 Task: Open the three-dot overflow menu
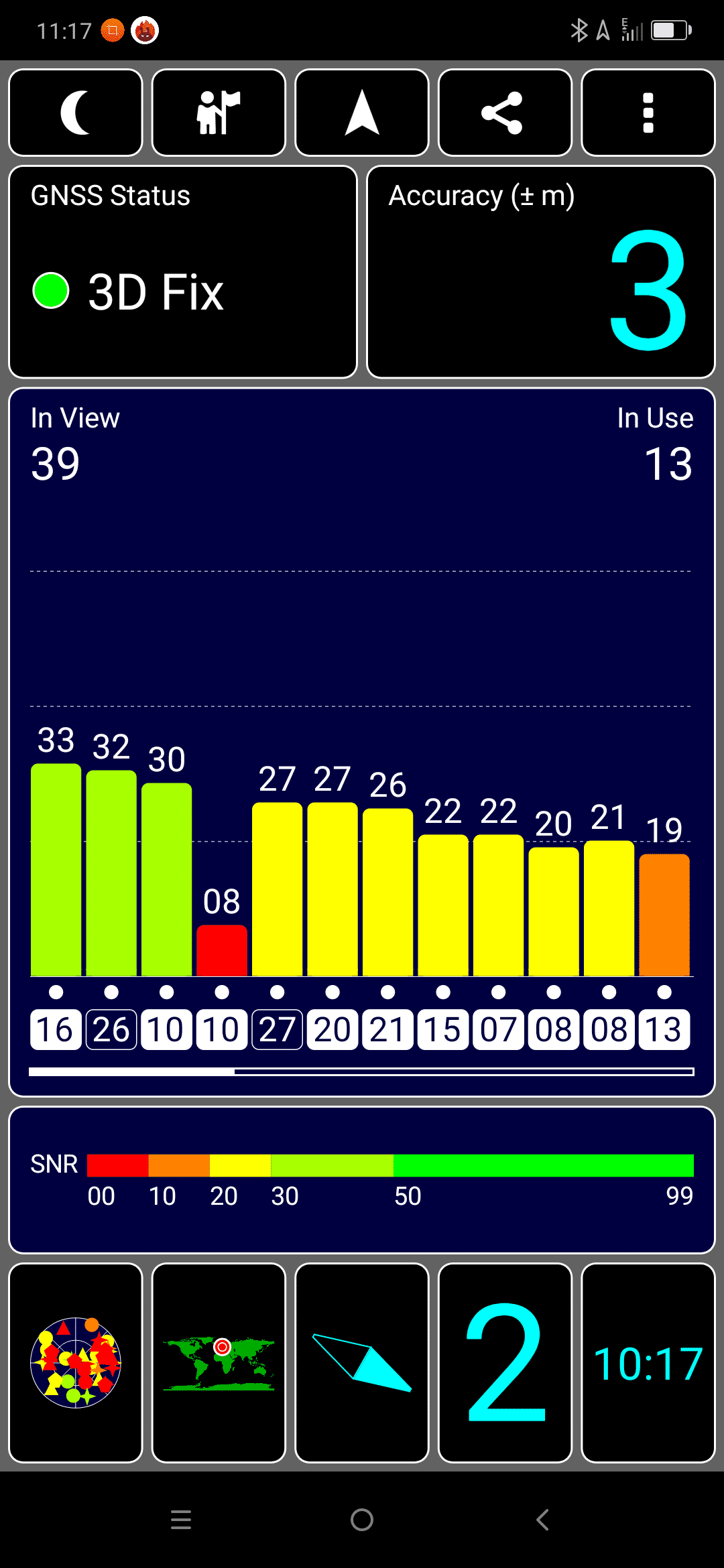tap(648, 113)
